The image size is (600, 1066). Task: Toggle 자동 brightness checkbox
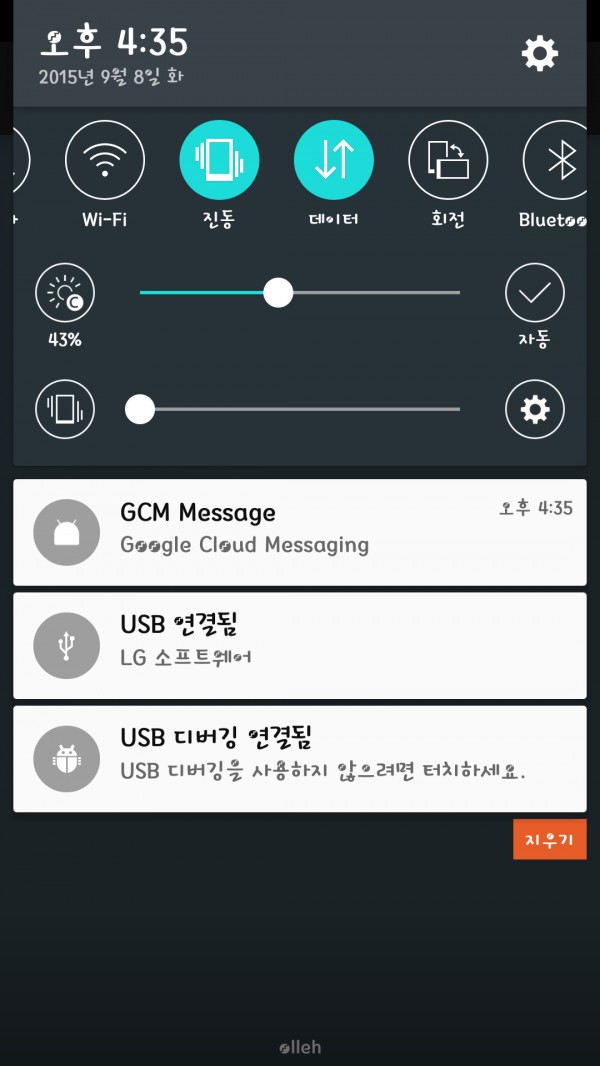[535, 293]
